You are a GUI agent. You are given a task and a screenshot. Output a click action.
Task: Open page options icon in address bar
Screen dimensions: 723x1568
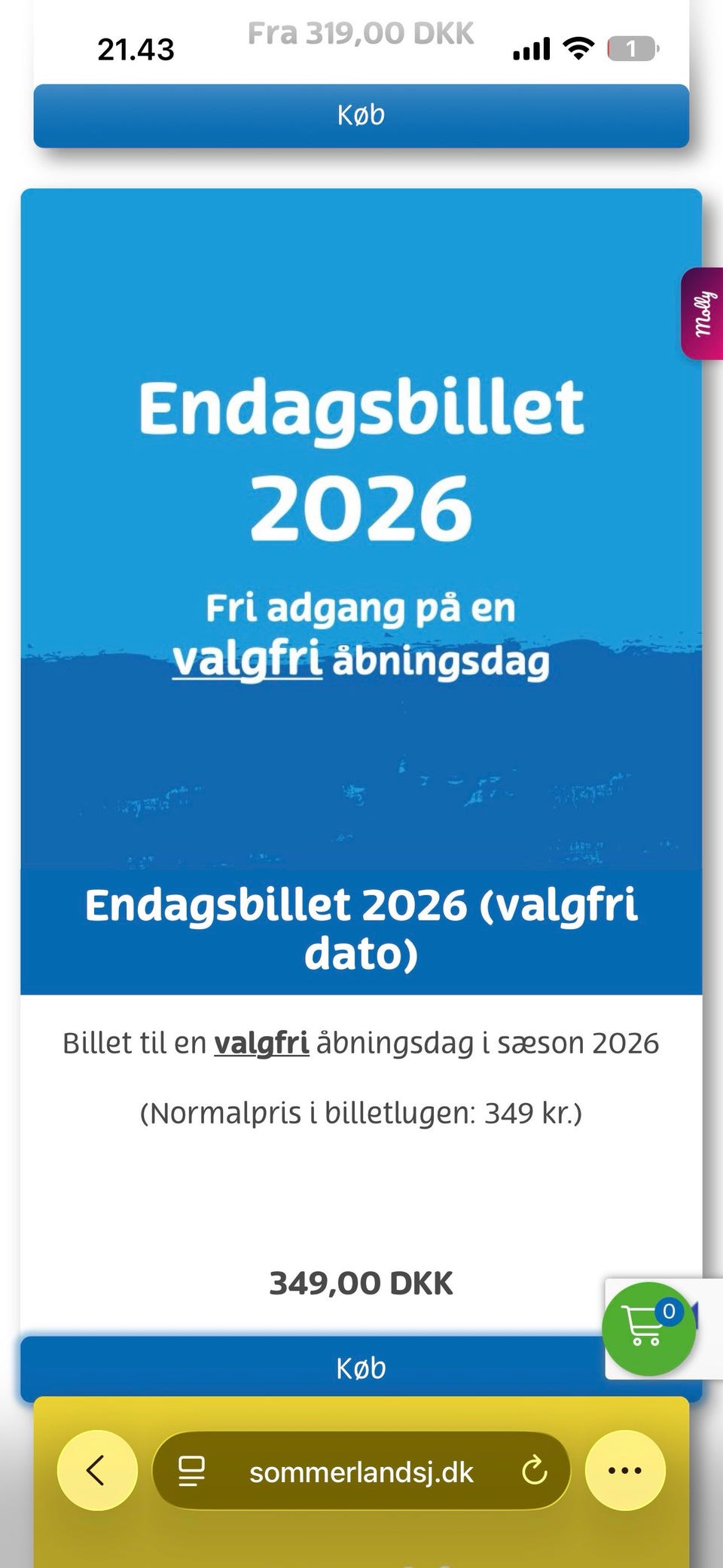[x=191, y=1471]
